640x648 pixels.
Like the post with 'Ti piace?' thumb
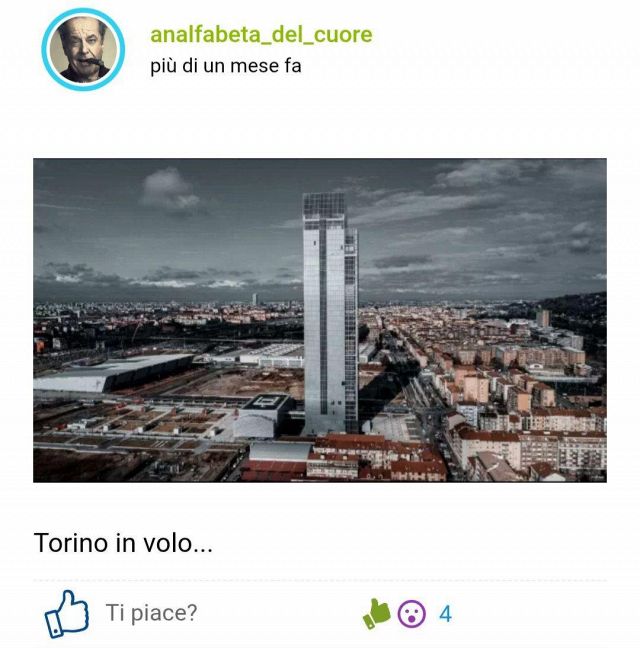(x=67, y=613)
